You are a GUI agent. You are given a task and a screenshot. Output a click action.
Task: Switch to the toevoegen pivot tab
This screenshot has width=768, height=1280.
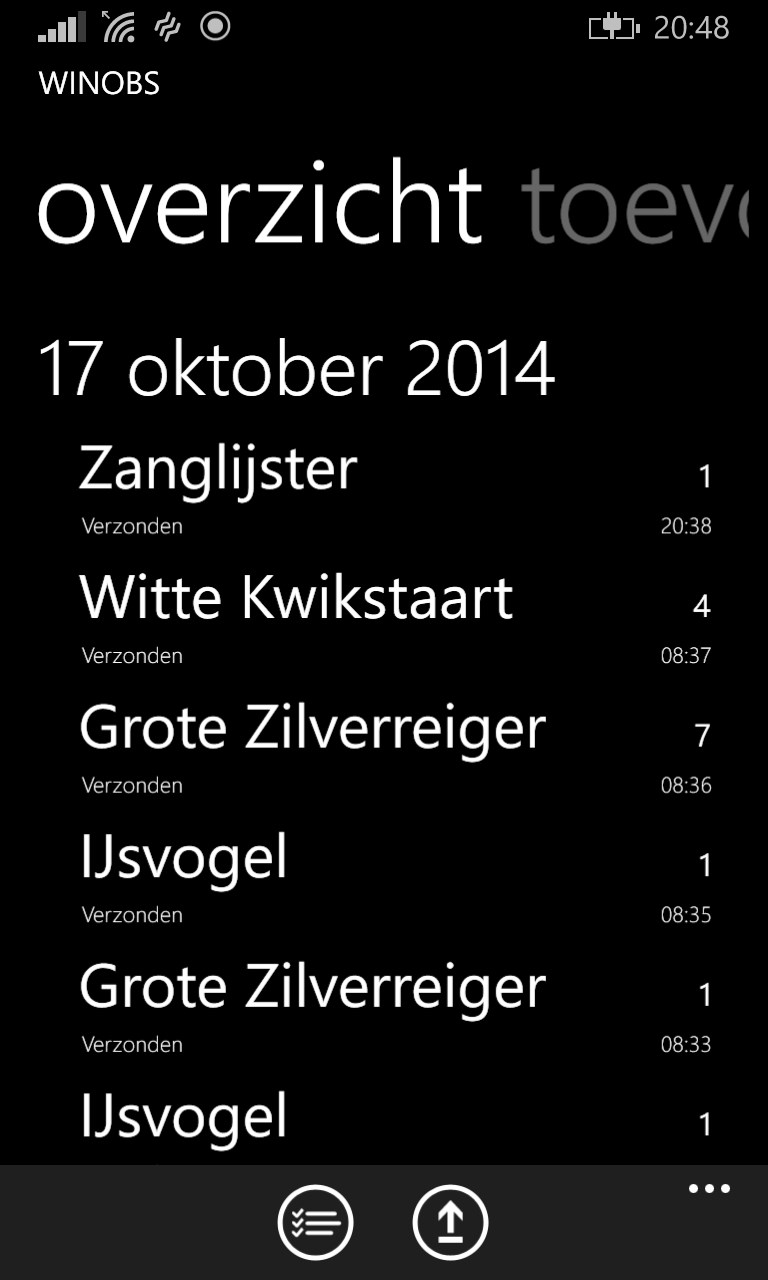pos(636,208)
